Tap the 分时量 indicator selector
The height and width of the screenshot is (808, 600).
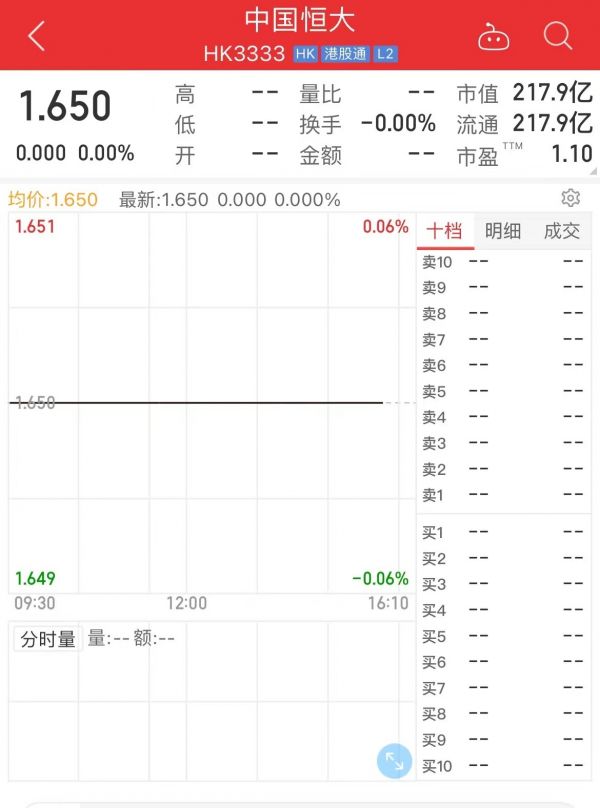pyautogui.click(x=46, y=639)
